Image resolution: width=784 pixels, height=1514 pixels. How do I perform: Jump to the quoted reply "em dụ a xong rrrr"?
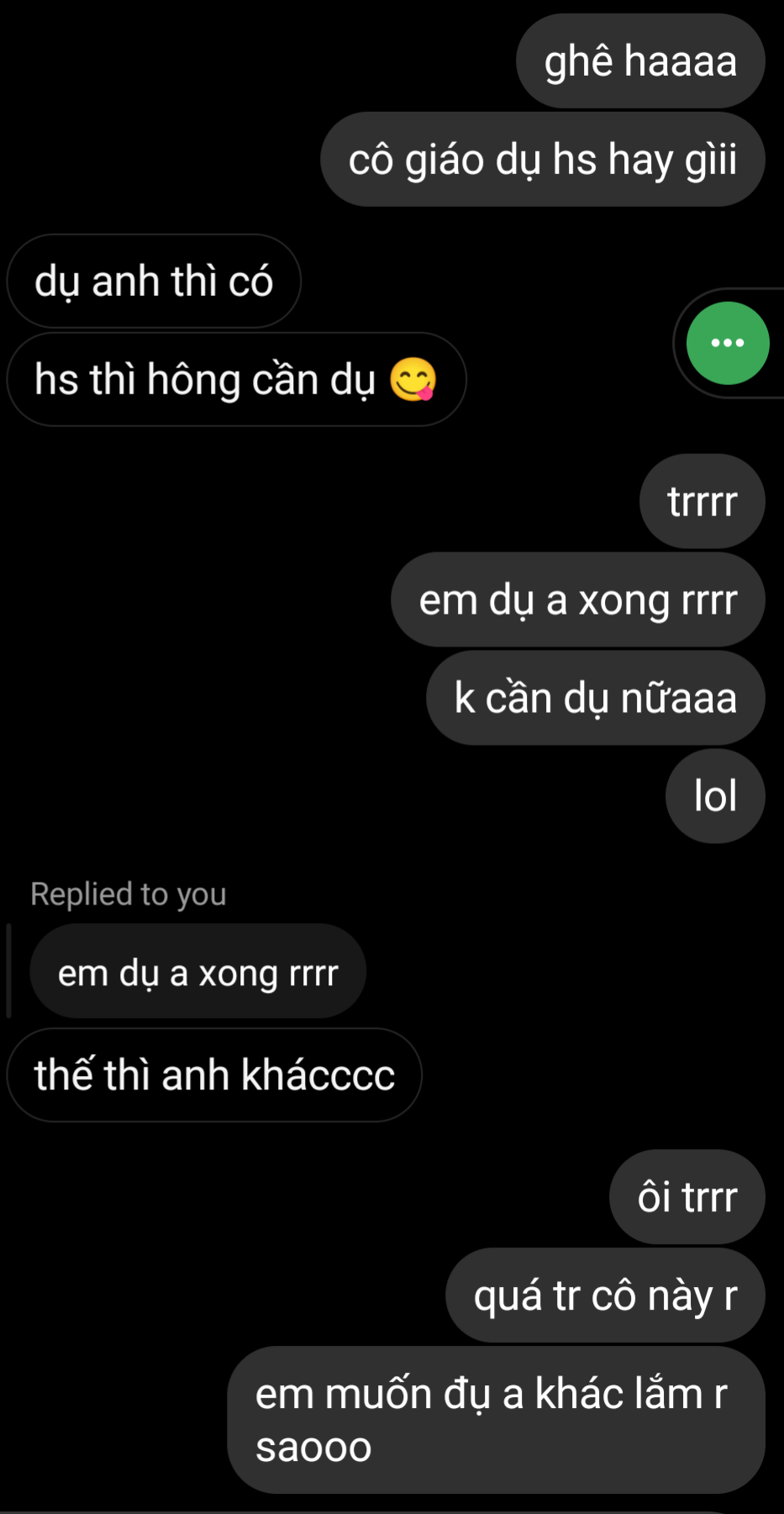pyautogui.click(x=197, y=973)
